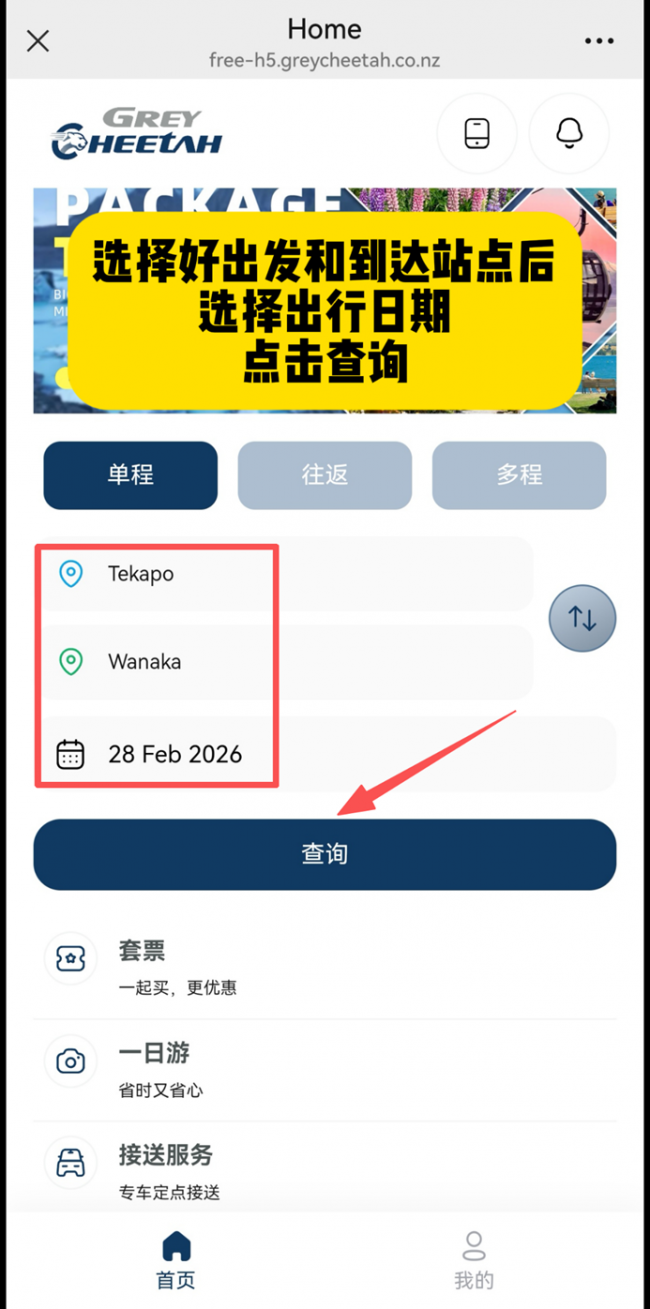Screen dimensions: 650x1309
Task: Switch to the 往返 round-trip tab
Action: click(325, 475)
